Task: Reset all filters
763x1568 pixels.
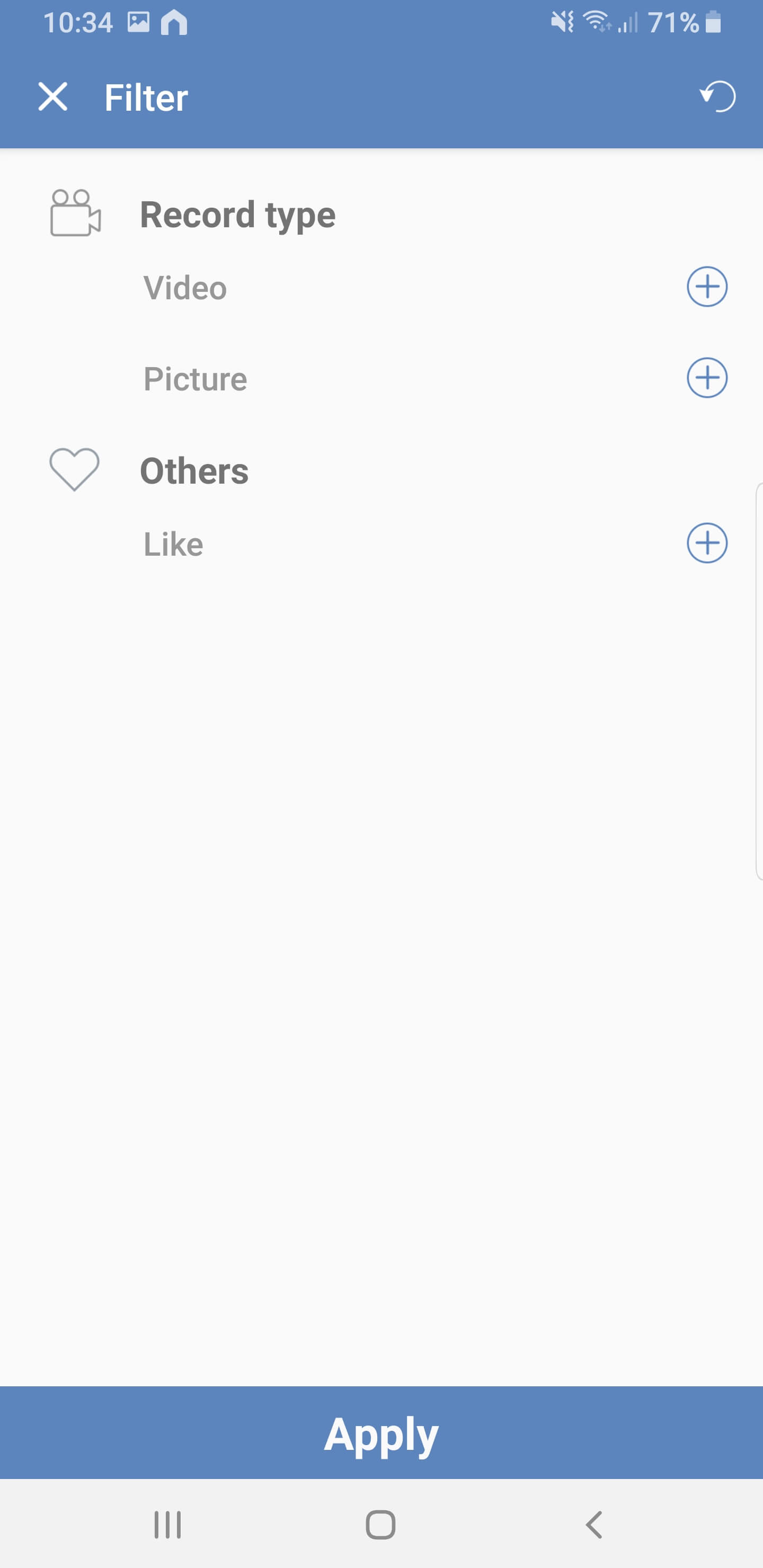Action: point(718,97)
